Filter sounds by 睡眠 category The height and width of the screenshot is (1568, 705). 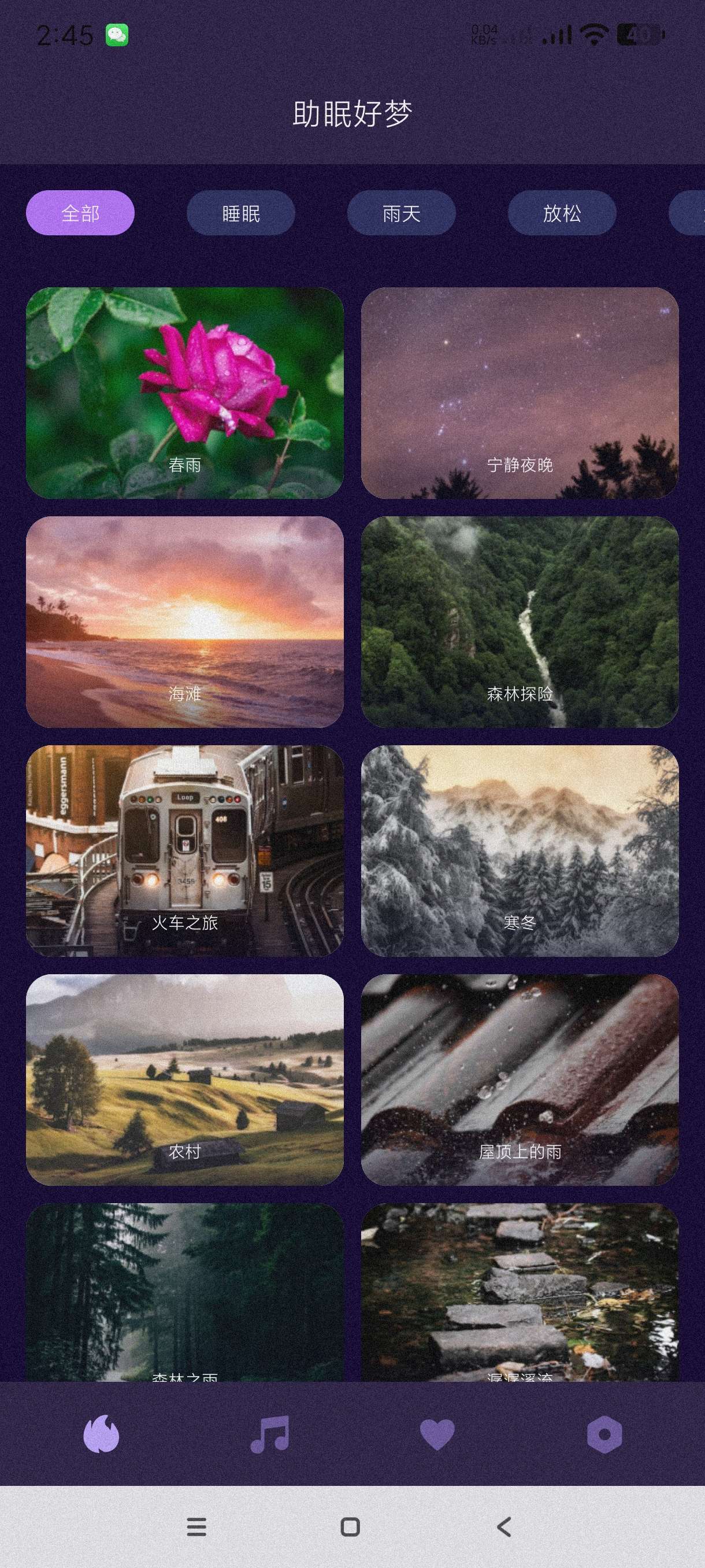point(241,213)
